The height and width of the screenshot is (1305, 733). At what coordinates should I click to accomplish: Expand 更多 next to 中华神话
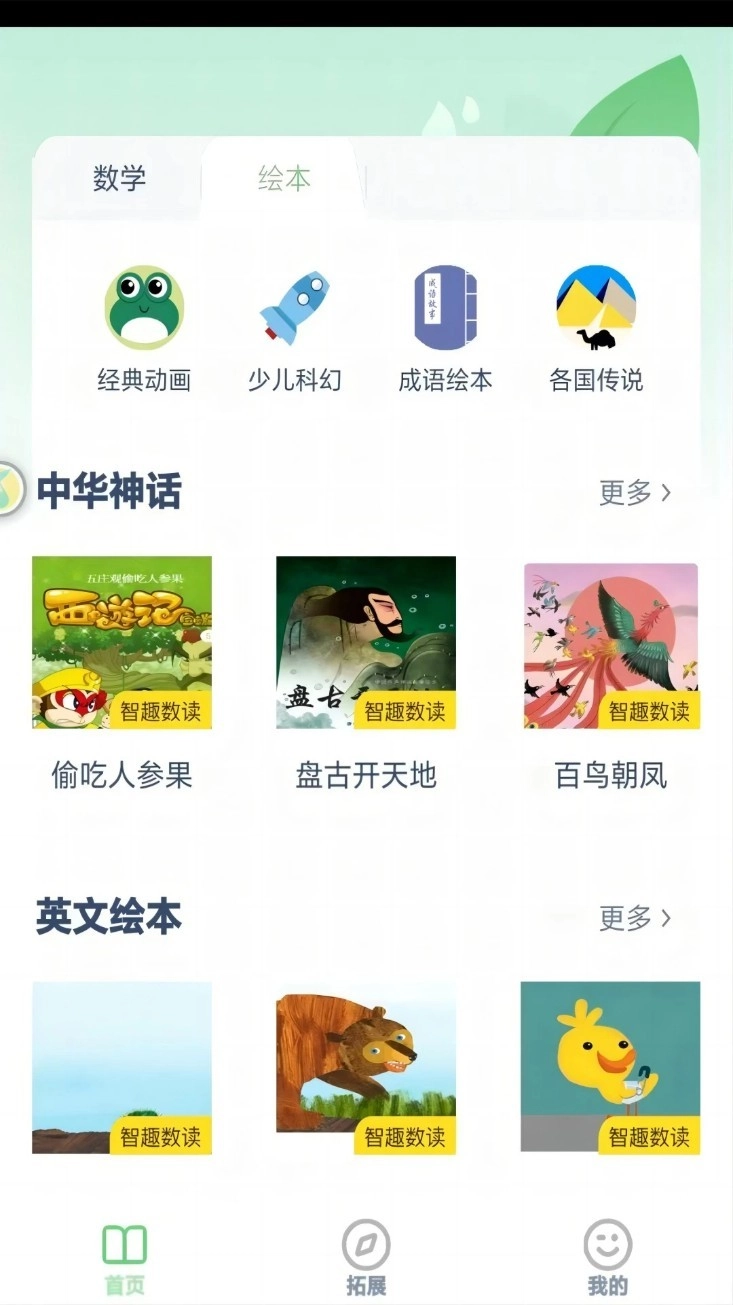click(x=633, y=492)
